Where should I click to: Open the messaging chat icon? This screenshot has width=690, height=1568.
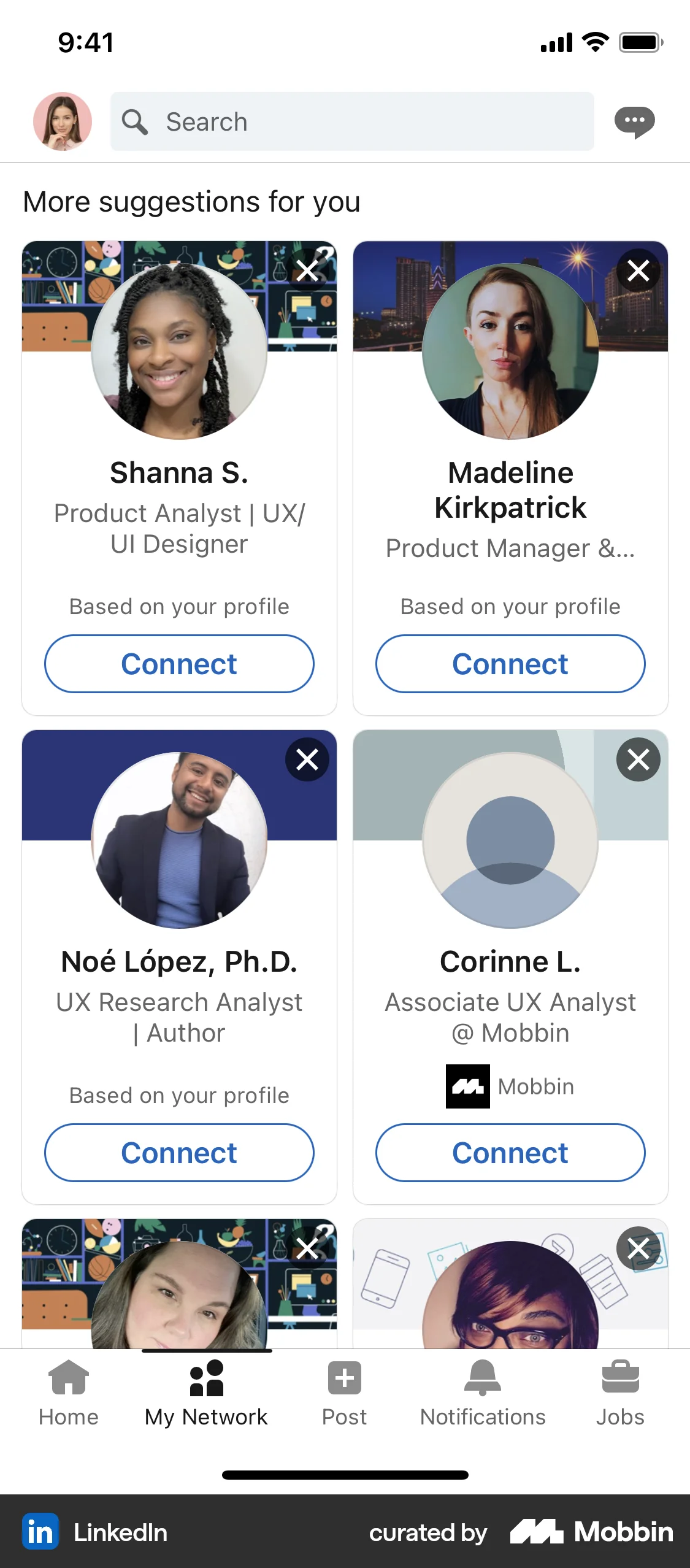click(x=636, y=121)
